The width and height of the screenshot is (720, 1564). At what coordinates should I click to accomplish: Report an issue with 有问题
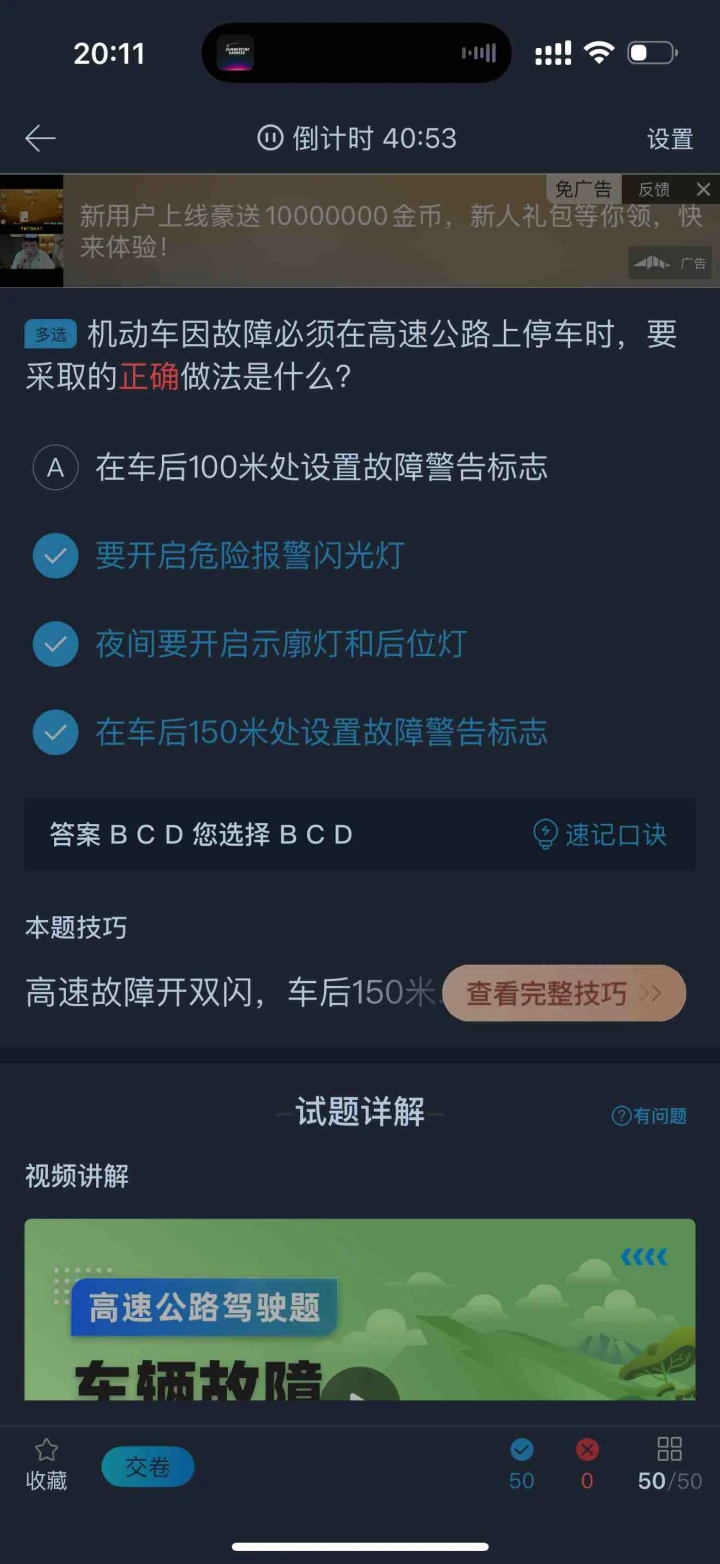649,1116
